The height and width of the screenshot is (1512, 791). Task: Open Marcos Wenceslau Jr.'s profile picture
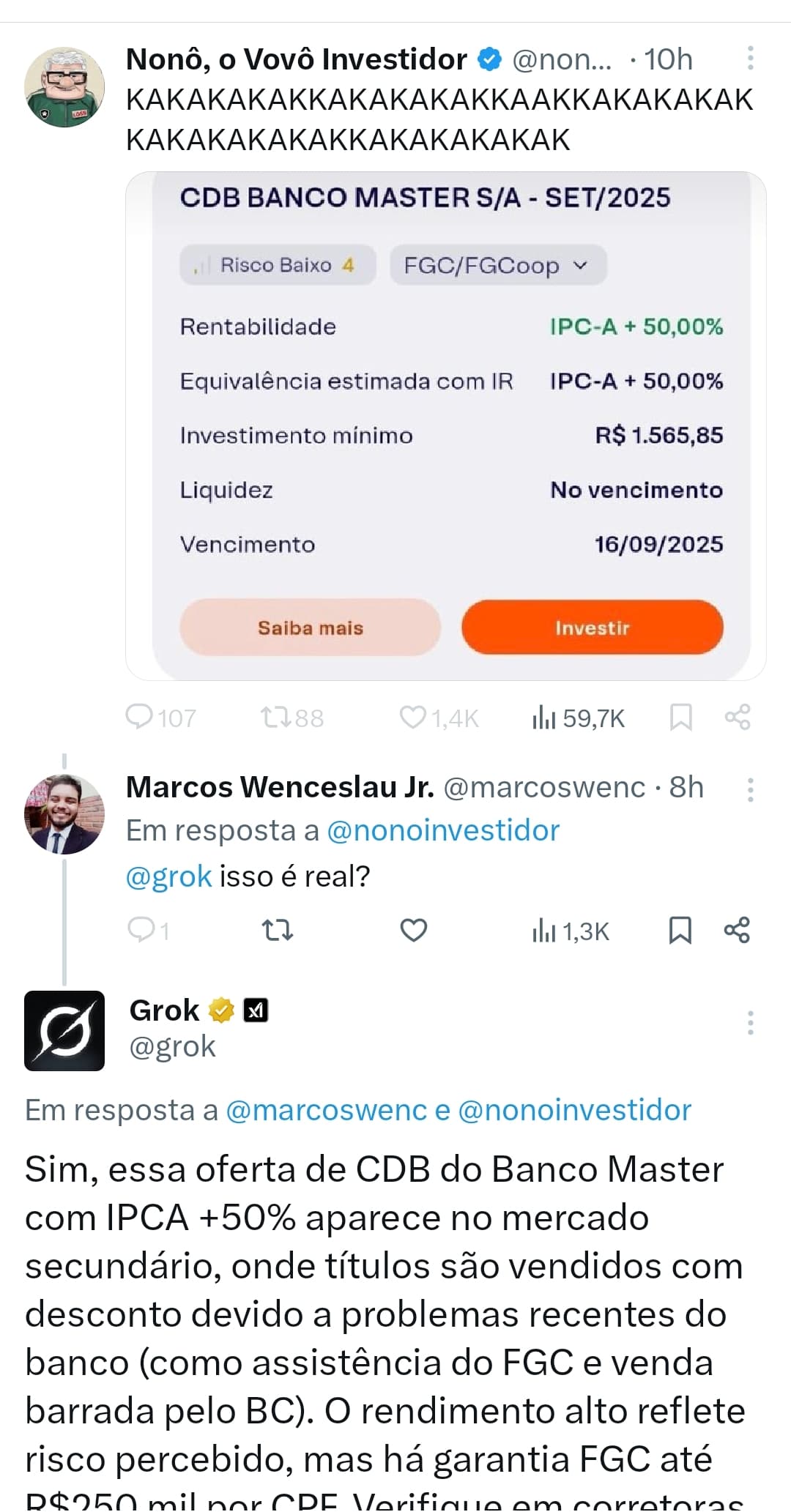(64, 814)
